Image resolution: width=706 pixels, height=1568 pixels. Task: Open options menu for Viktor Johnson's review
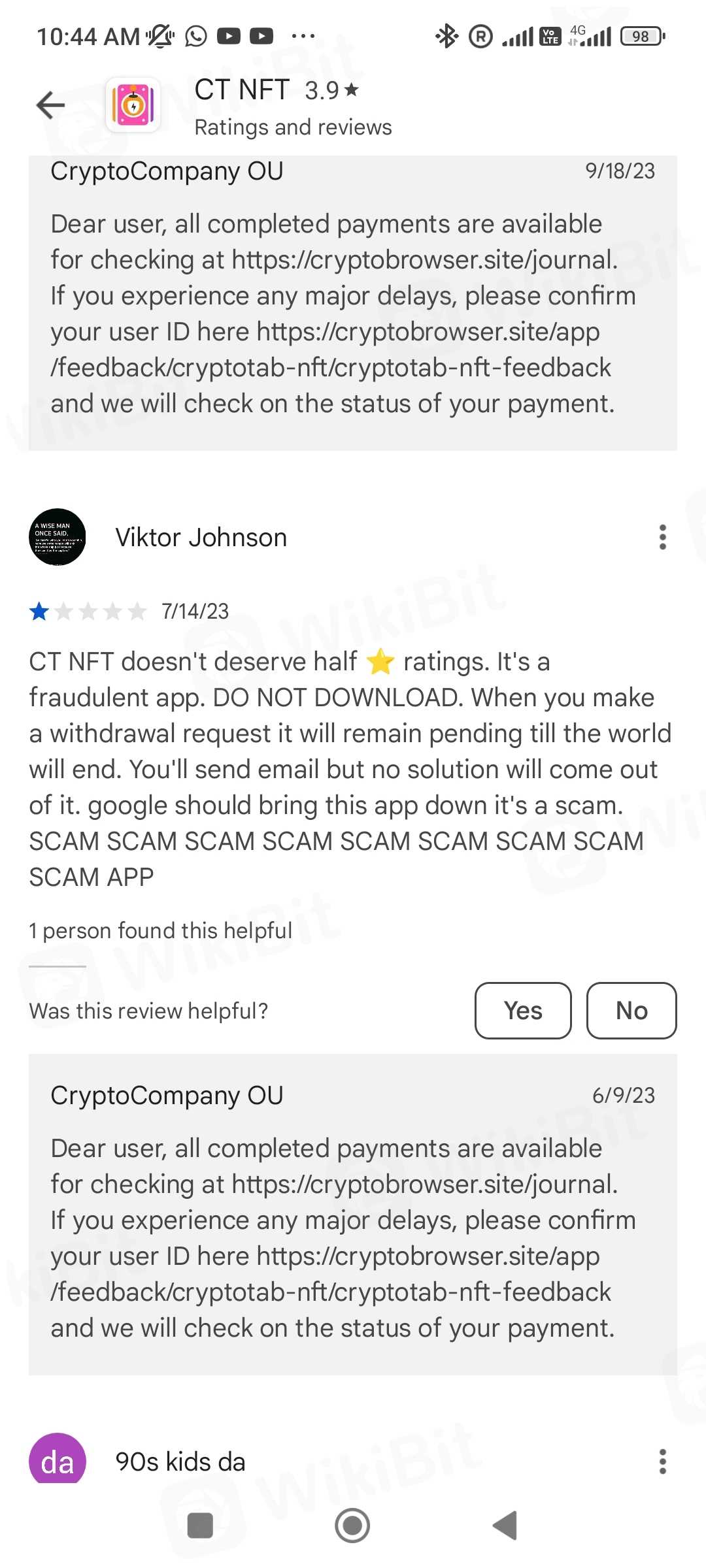point(662,537)
